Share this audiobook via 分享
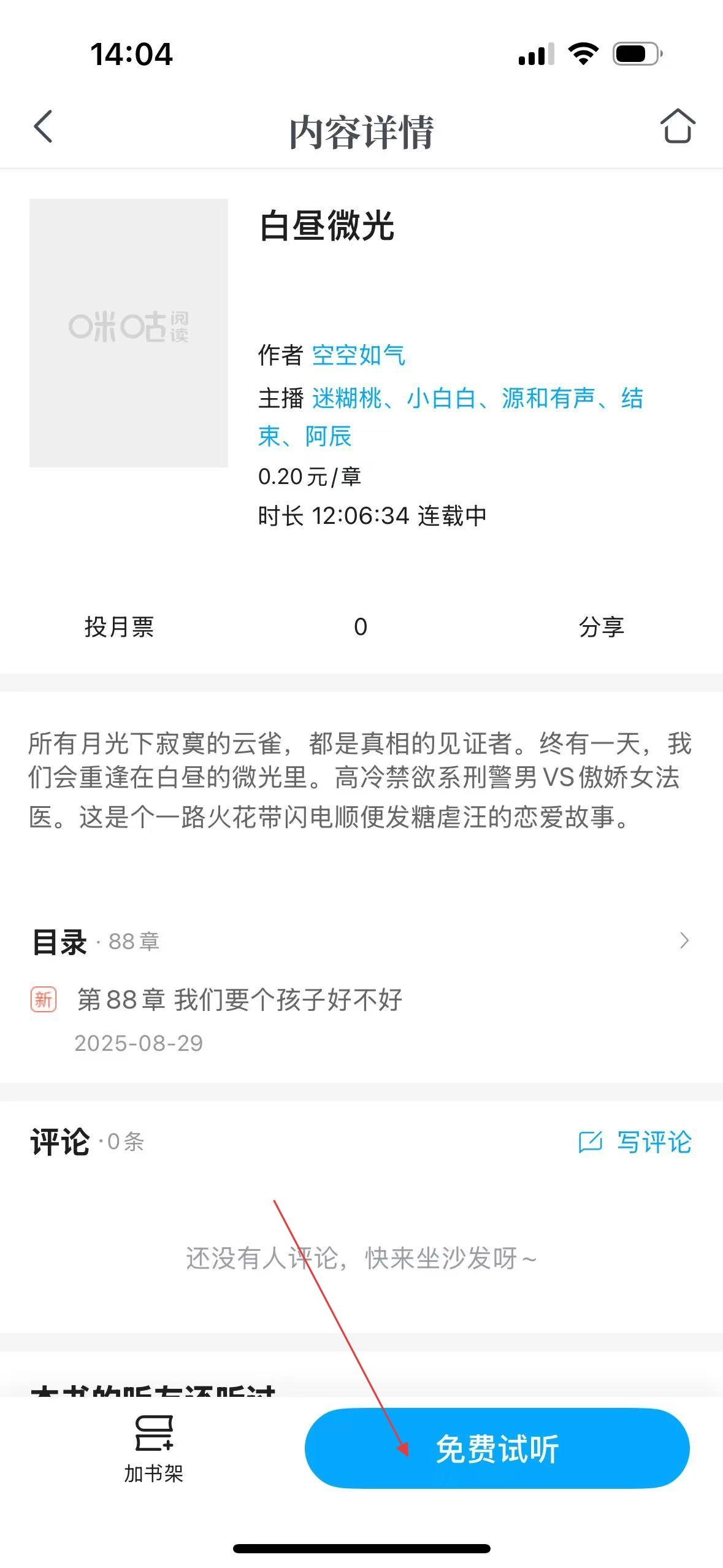723x1568 pixels. tap(601, 627)
